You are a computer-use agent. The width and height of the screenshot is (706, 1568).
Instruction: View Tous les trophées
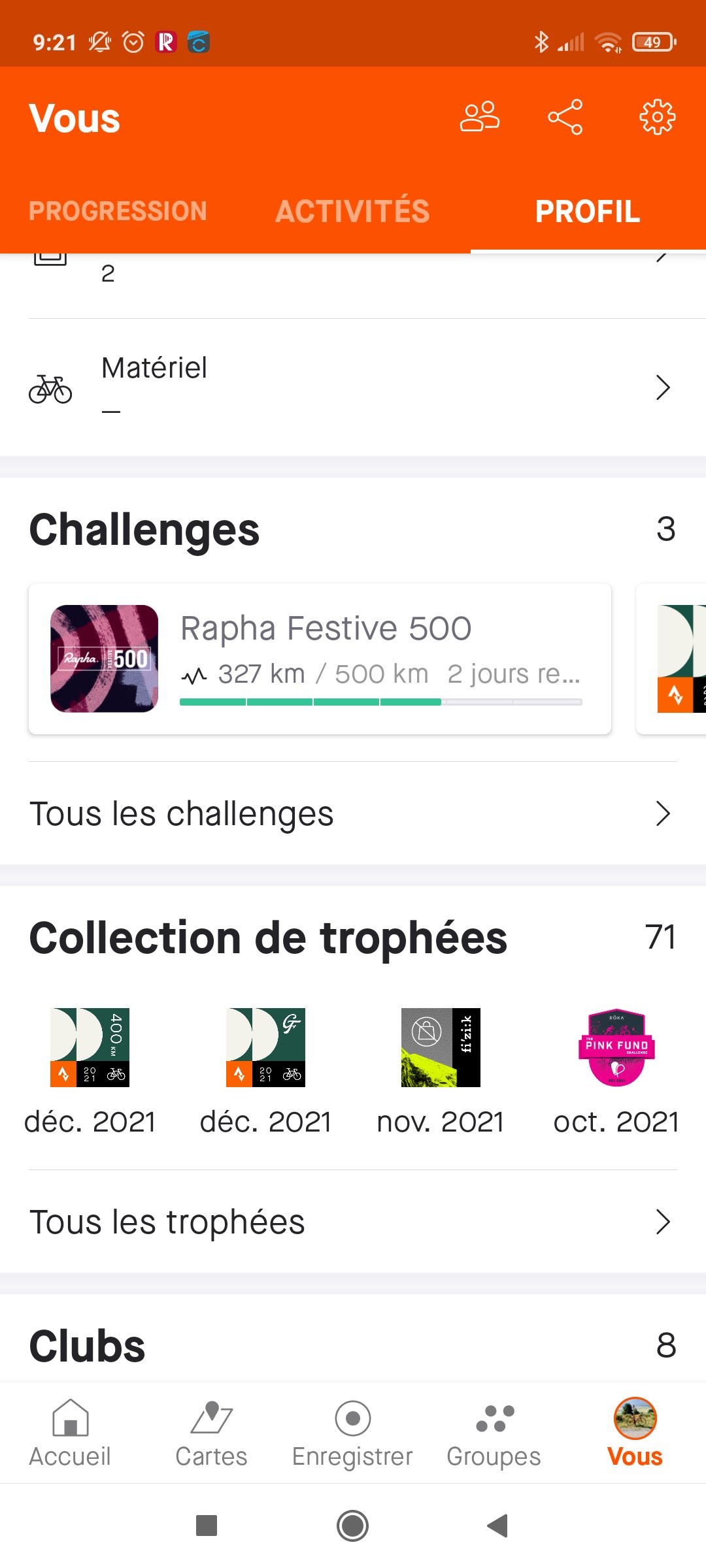tap(353, 1222)
